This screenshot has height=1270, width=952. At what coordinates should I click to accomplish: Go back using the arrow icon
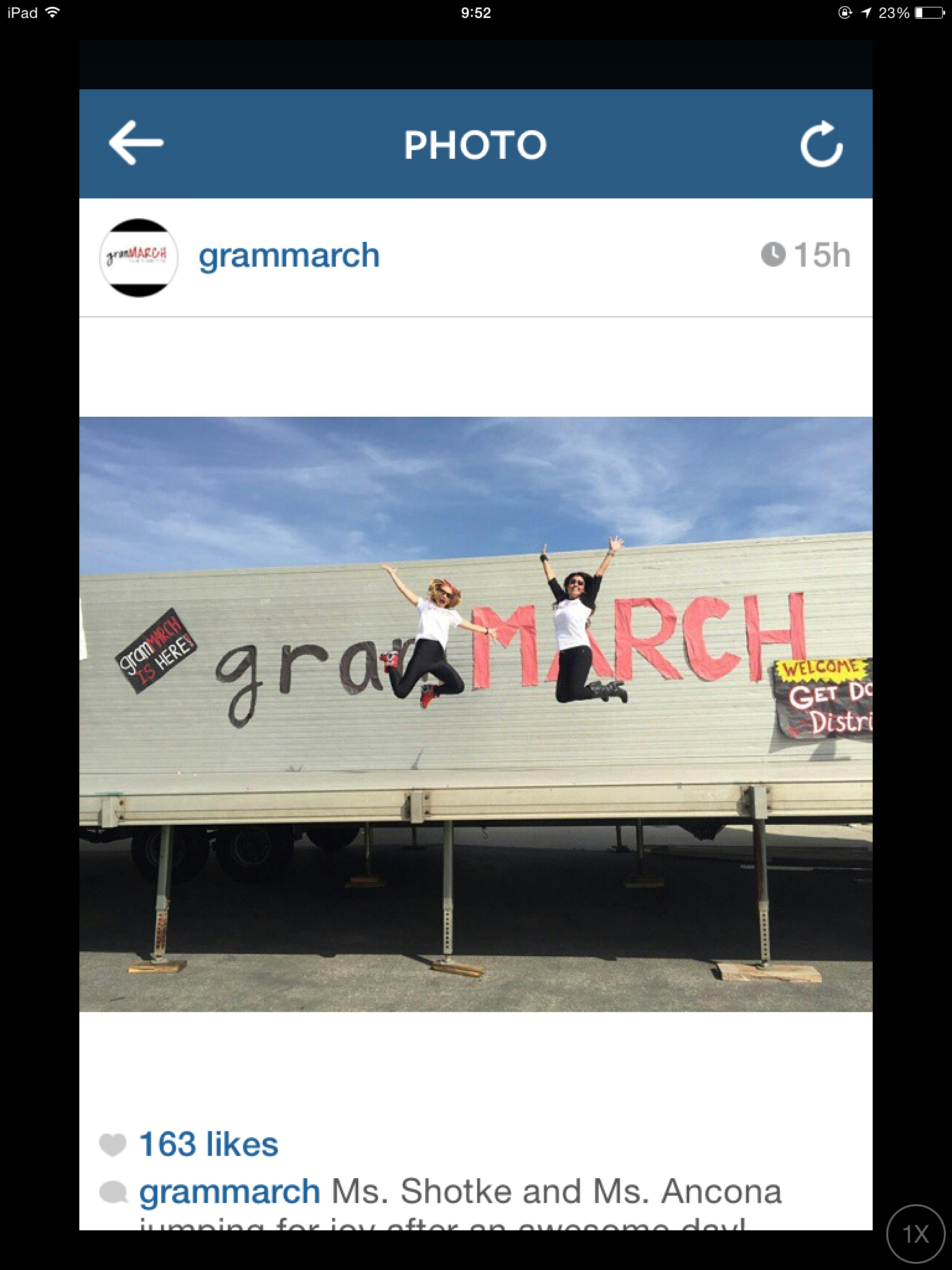pos(136,143)
